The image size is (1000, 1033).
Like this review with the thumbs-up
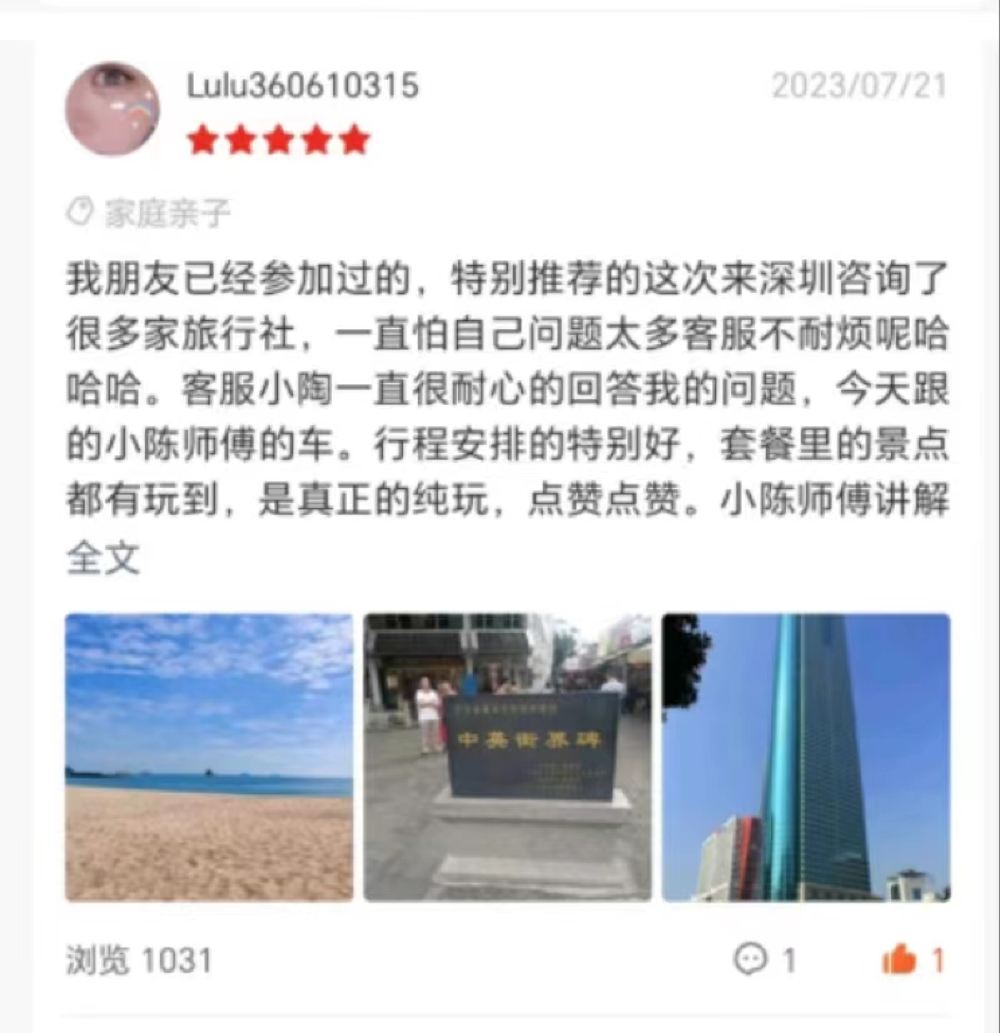[x=900, y=960]
